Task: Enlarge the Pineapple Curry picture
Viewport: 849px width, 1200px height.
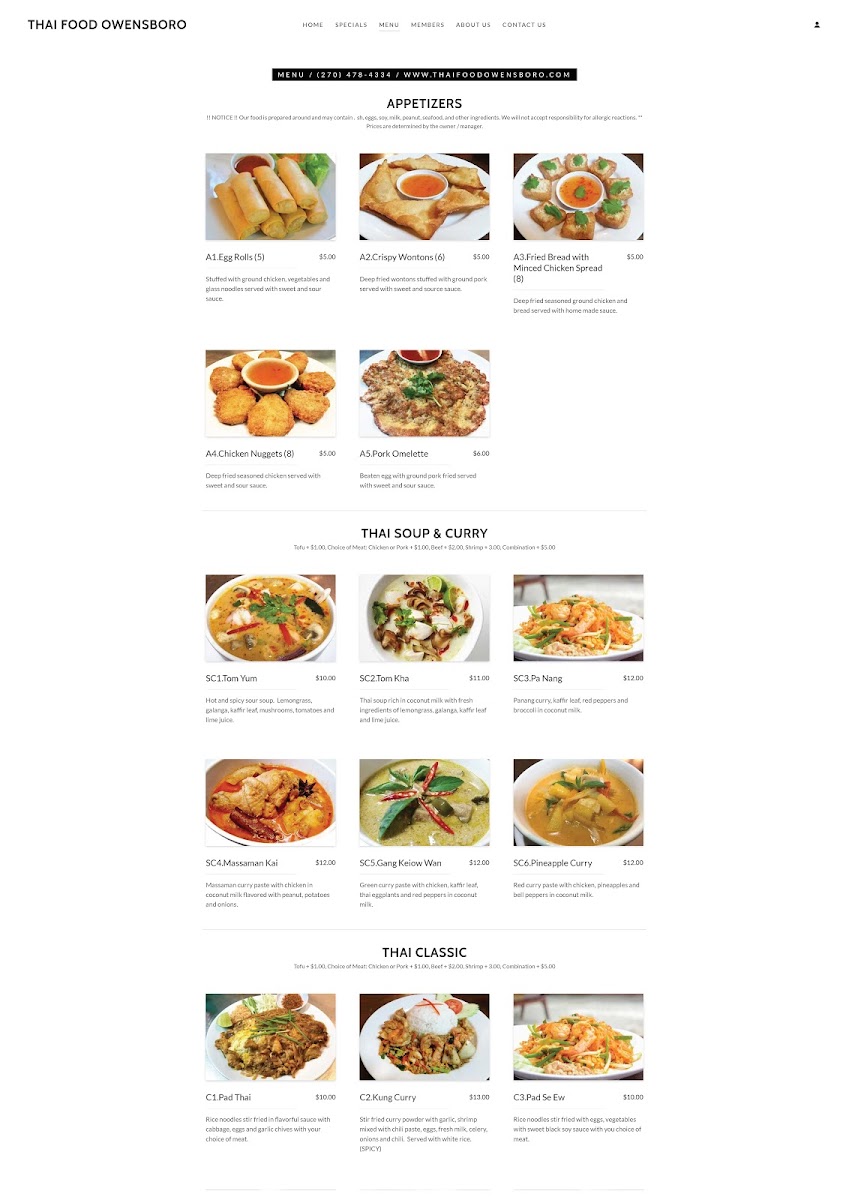Action: [578, 802]
